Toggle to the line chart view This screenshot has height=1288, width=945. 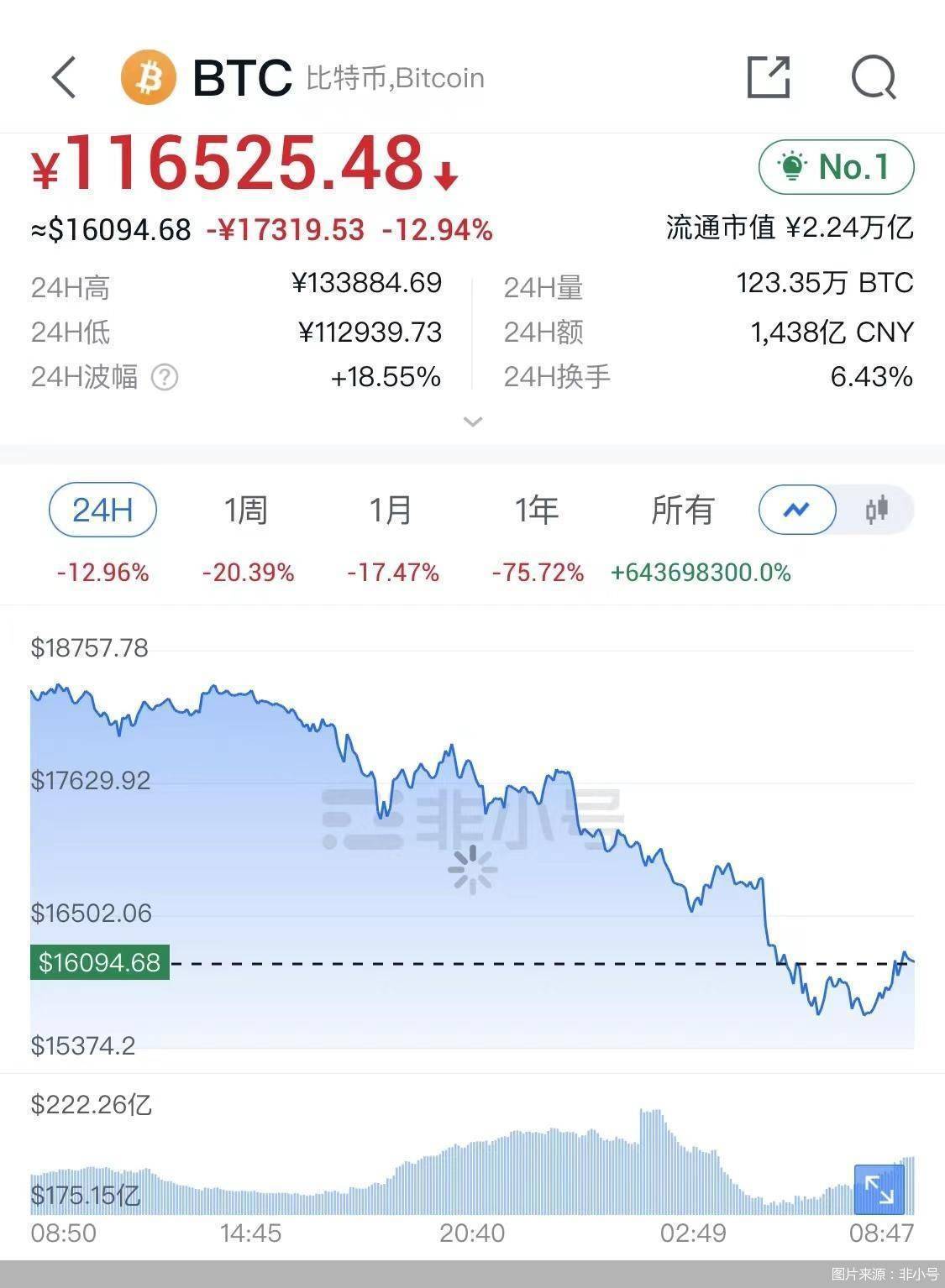(x=796, y=510)
